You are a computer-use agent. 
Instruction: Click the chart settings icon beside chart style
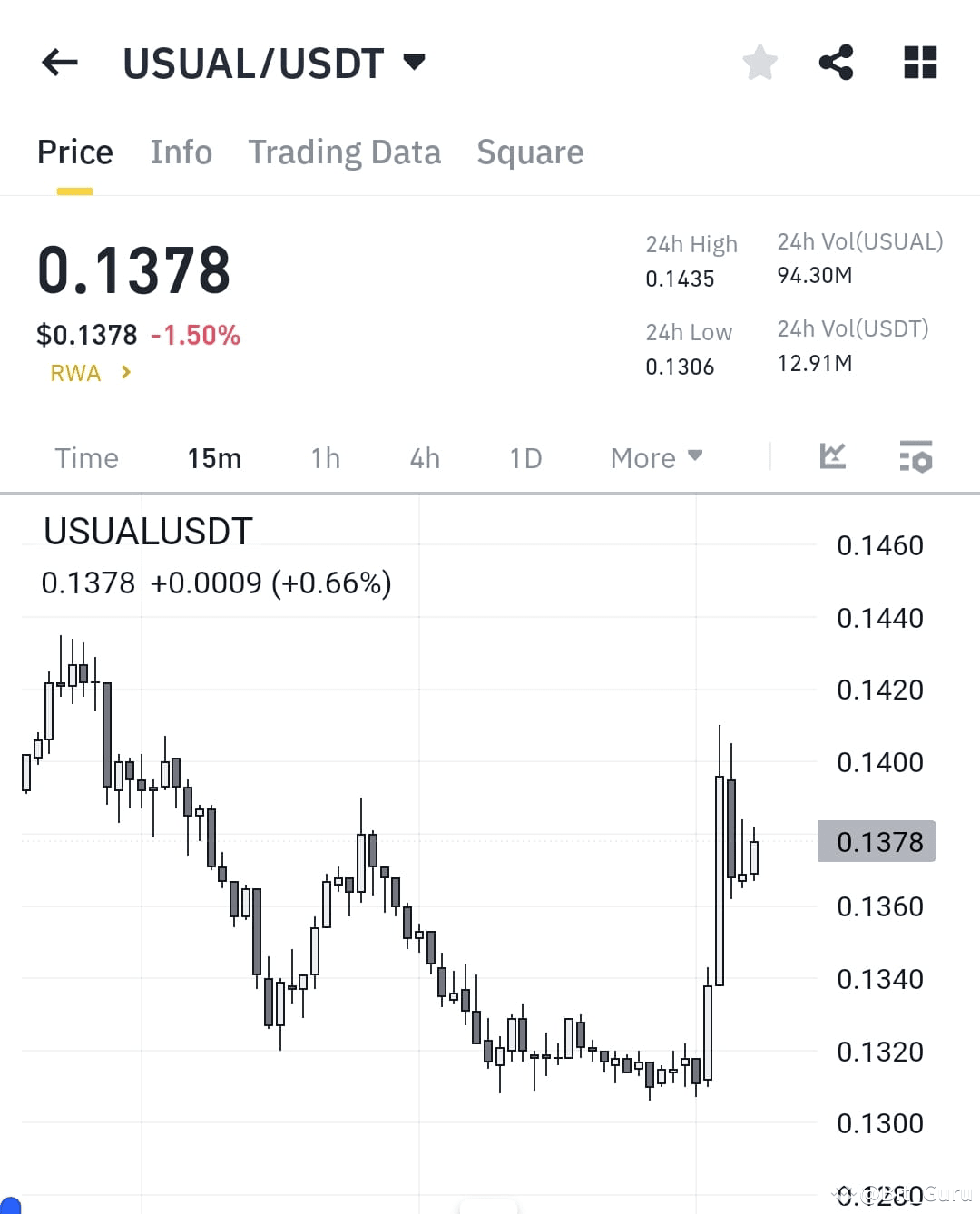(x=916, y=458)
